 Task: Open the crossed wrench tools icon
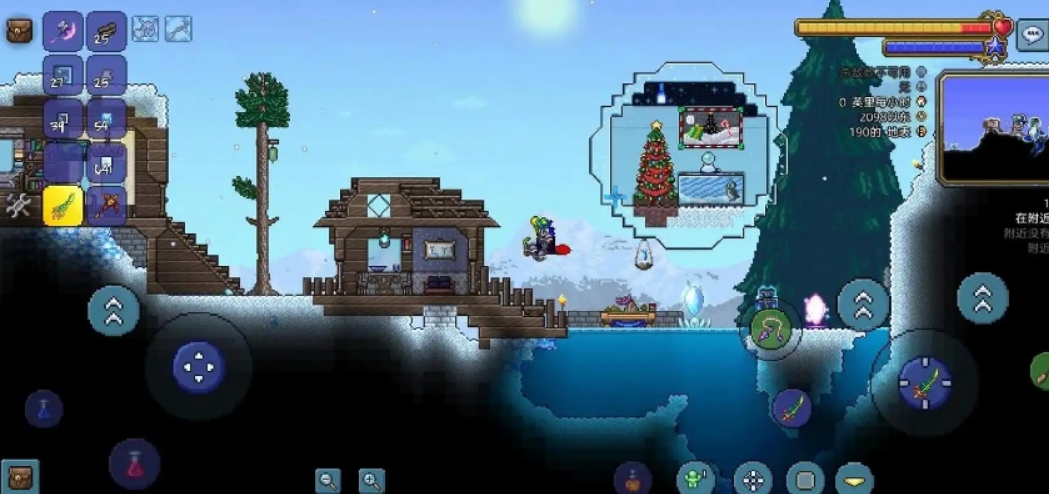19,205
